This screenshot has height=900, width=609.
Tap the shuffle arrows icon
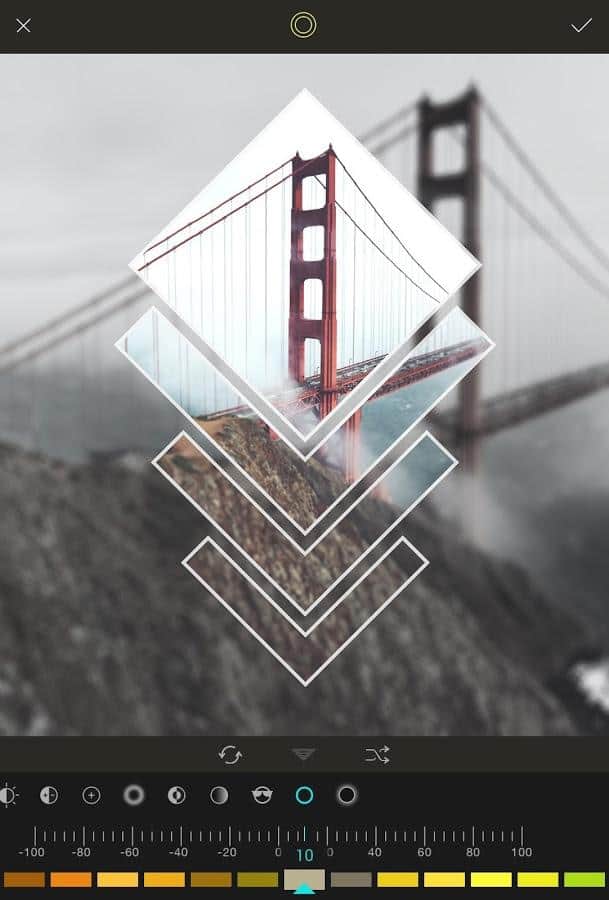tap(377, 755)
